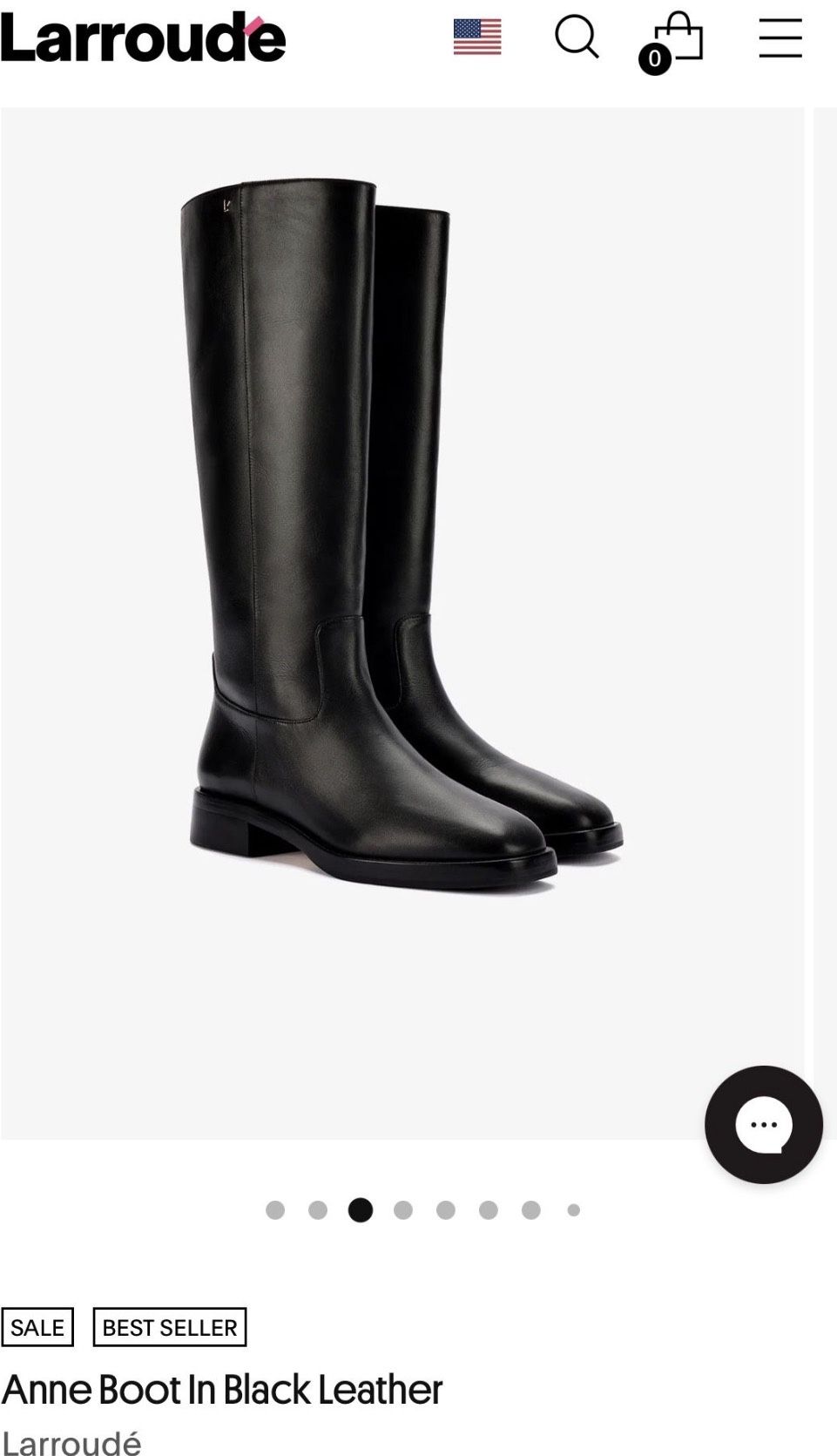Select the fourth carousel position dot
This screenshot has width=837, height=1456.
point(403,1209)
